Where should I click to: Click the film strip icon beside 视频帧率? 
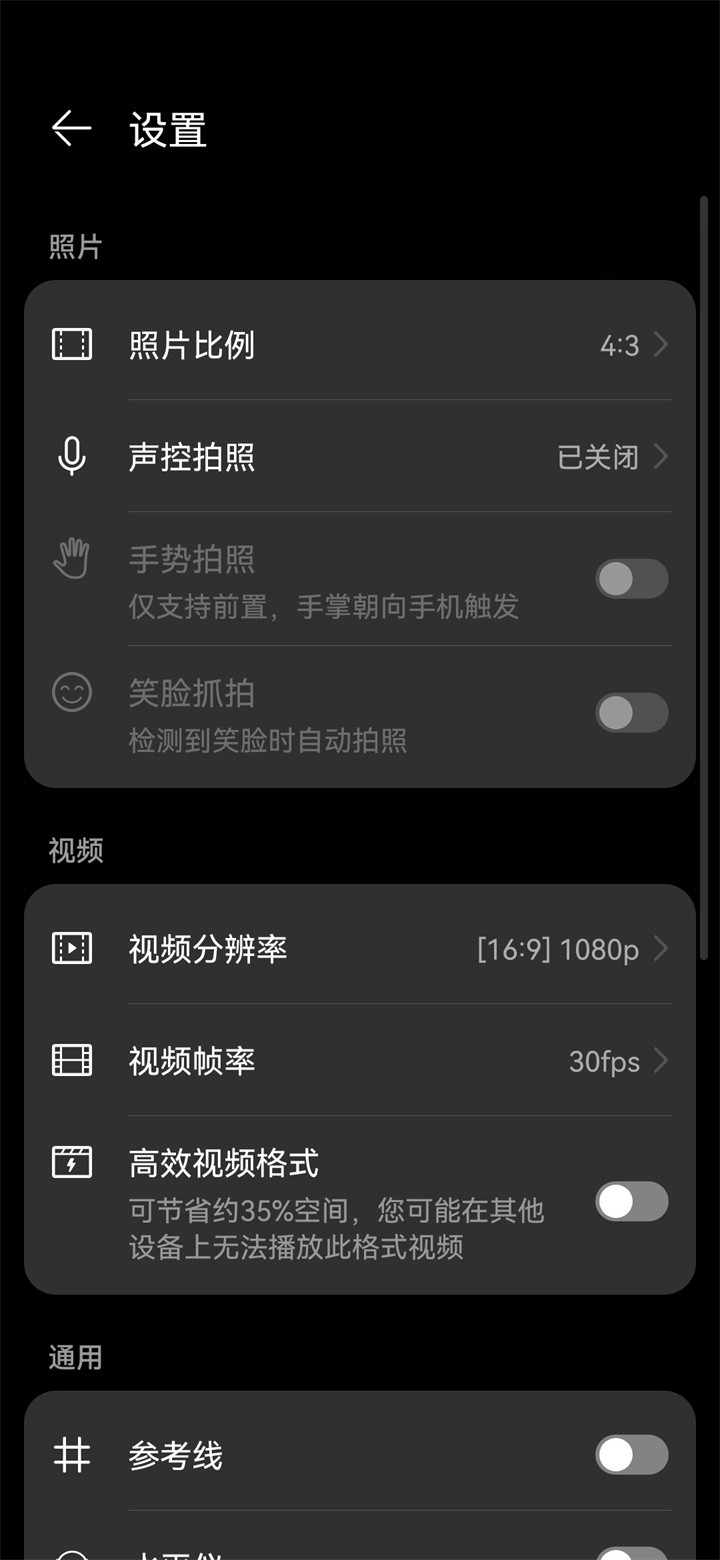point(71,1061)
